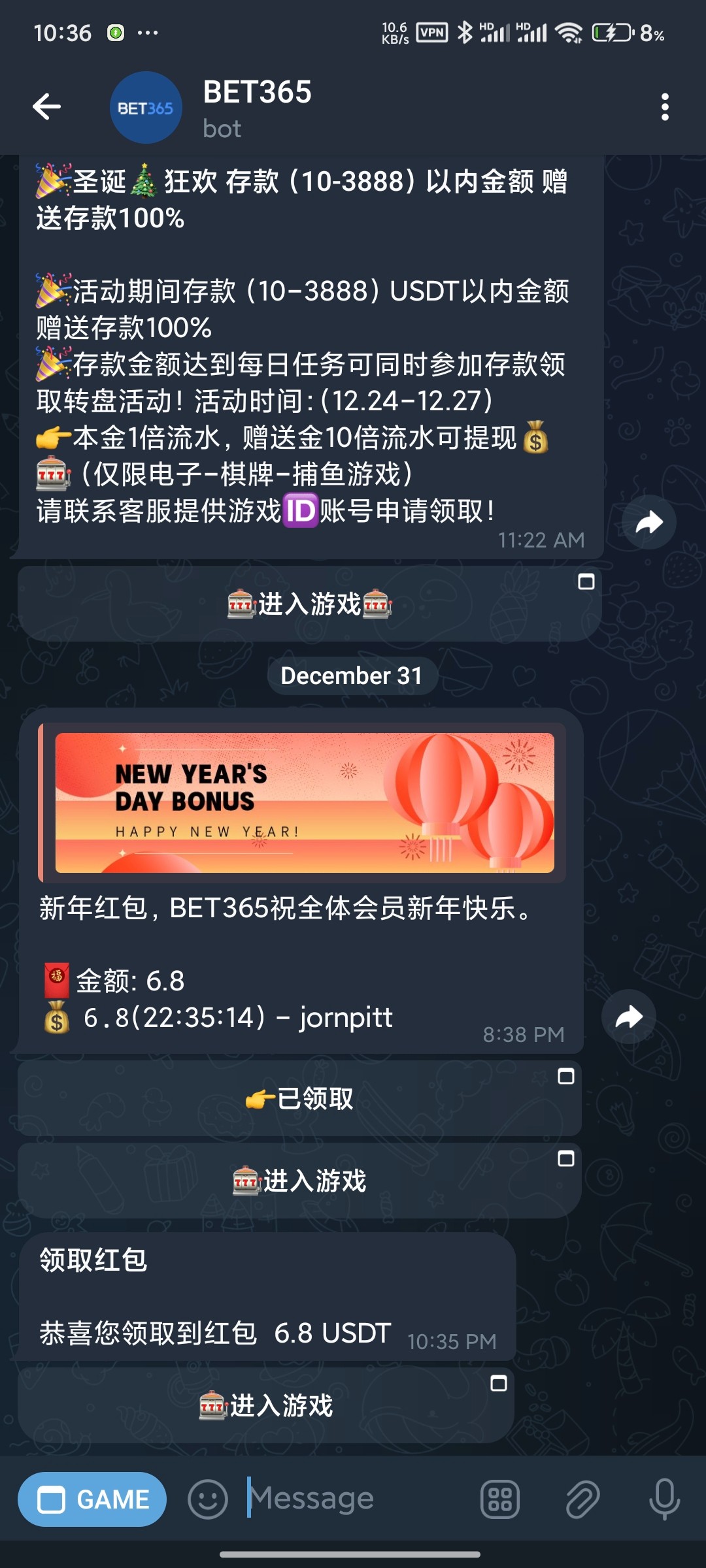Viewport: 706px width, 1568px height.
Task: Open the New Year's Day Bonus banner
Action: tap(305, 802)
